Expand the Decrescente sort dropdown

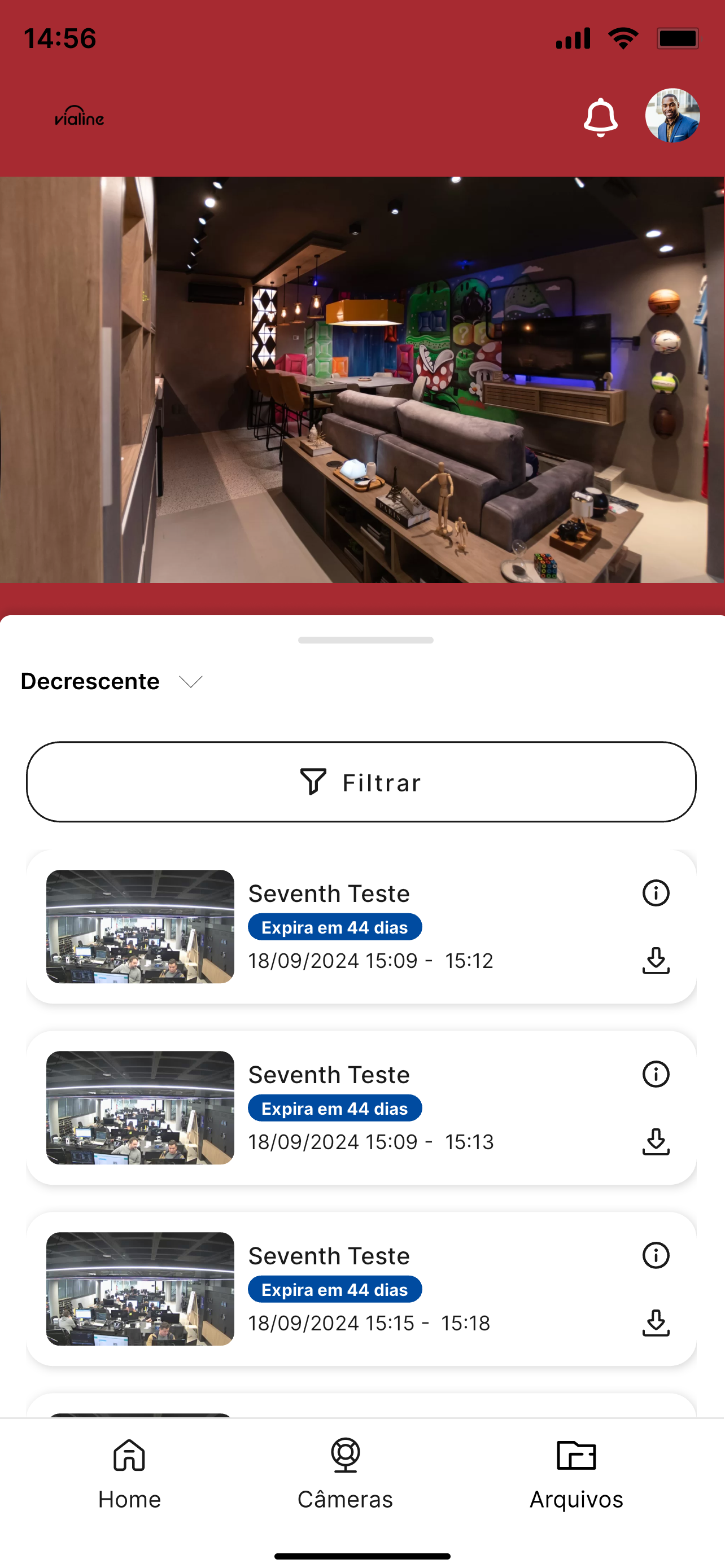click(x=111, y=681)
